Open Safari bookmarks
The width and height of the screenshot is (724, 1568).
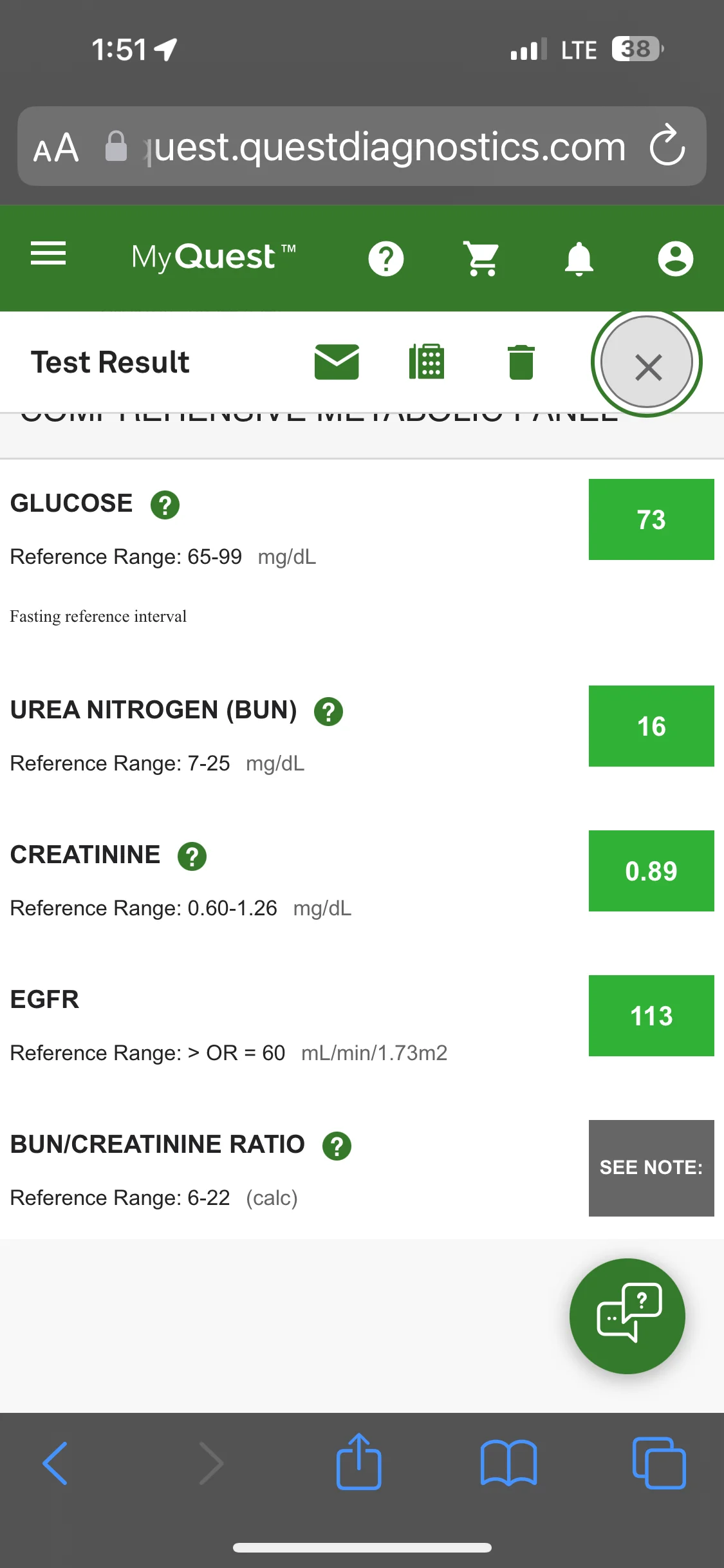508,1463
